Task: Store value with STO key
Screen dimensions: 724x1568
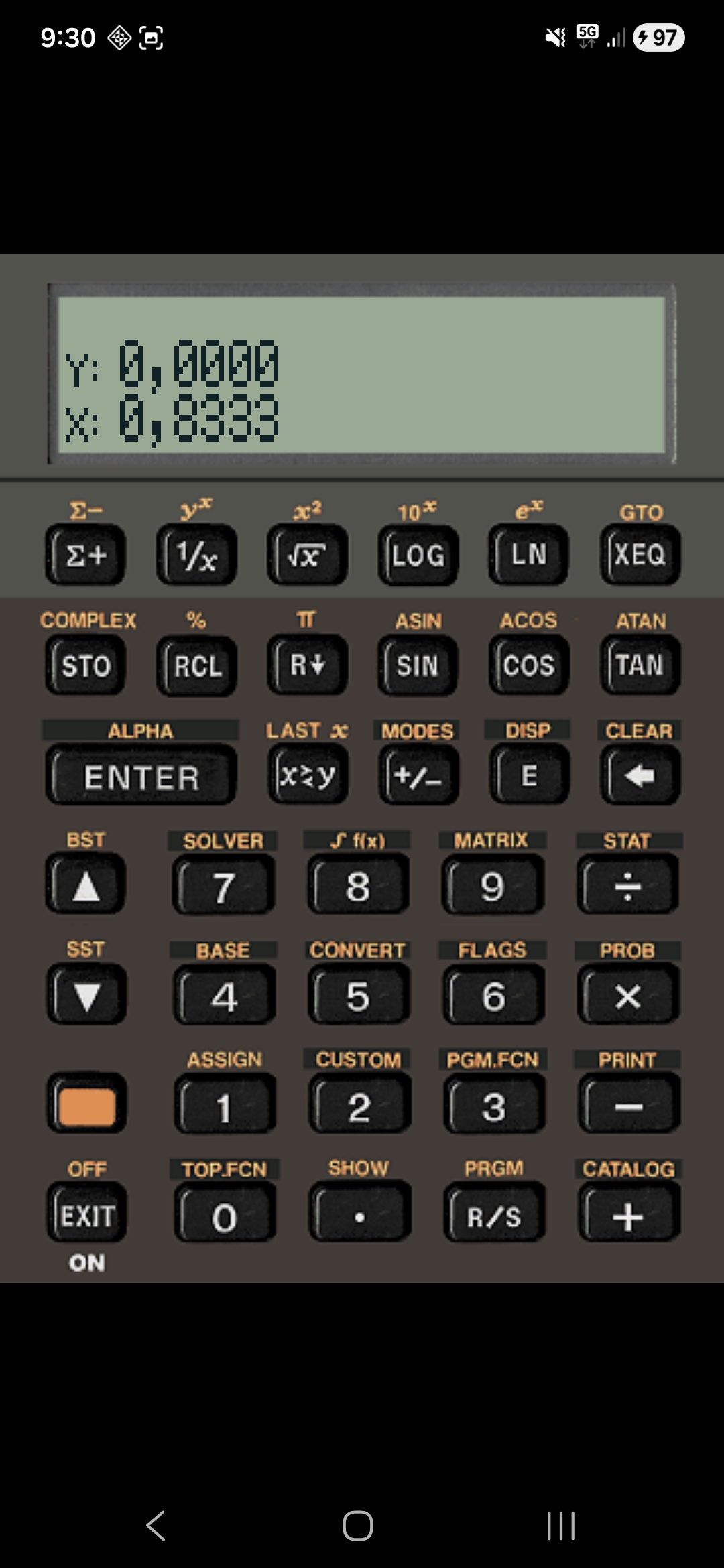Action: [x=85, y=665]
